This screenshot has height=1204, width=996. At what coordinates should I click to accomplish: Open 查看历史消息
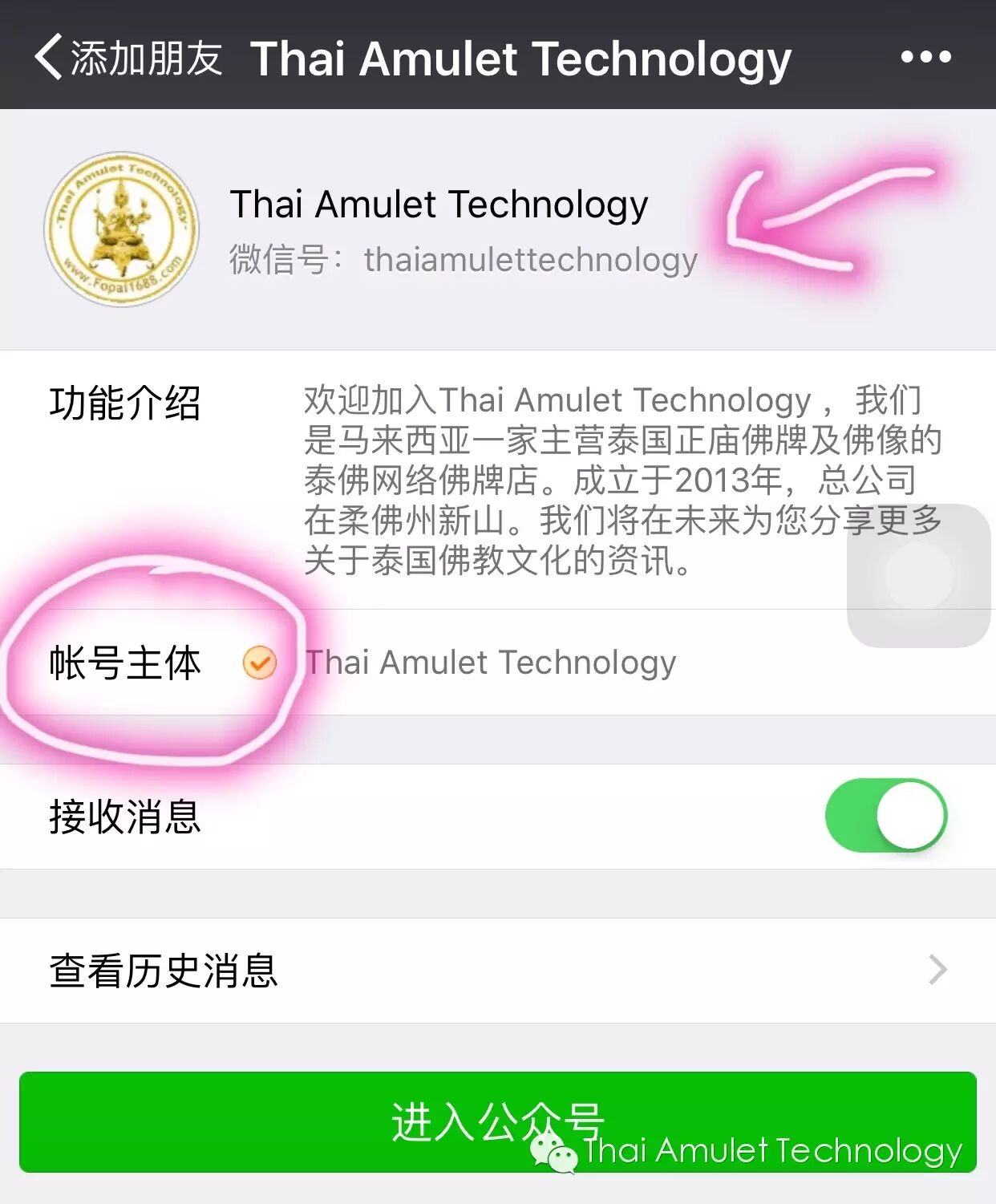click(497, 971)
